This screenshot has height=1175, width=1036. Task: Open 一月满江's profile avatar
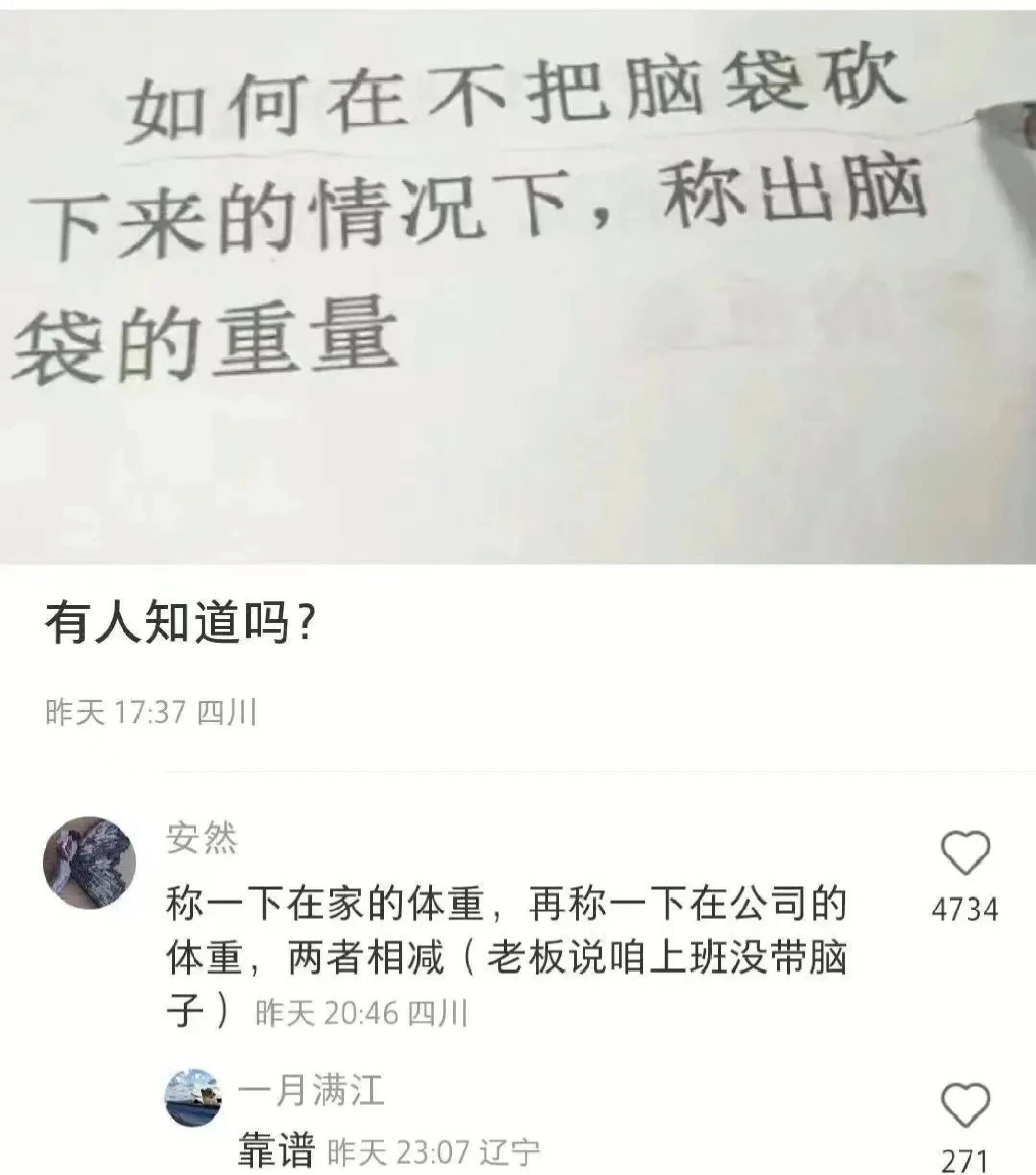[x=194, y=1097]
